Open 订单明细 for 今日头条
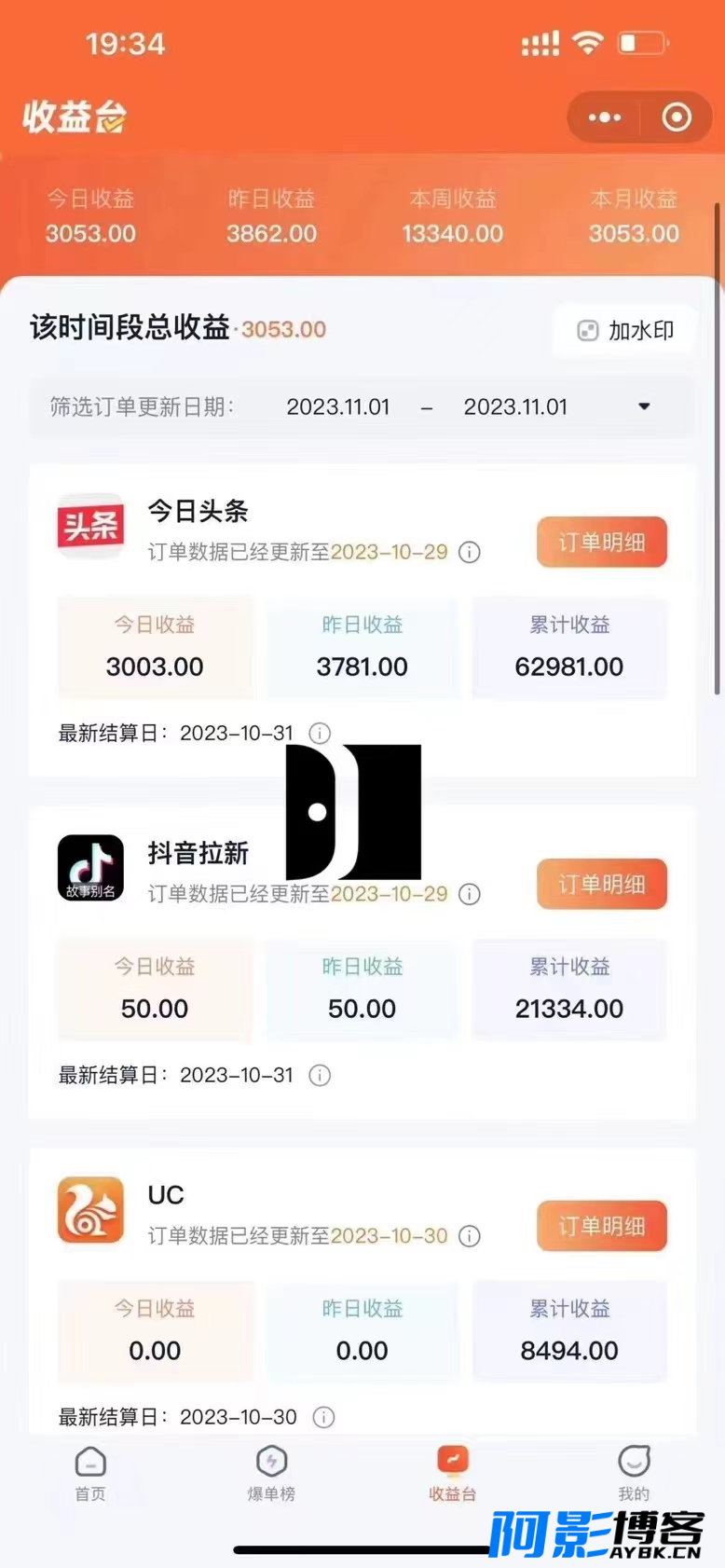Image resolution: width=725 pixels, height=1568 pixels. pos(602,542)
